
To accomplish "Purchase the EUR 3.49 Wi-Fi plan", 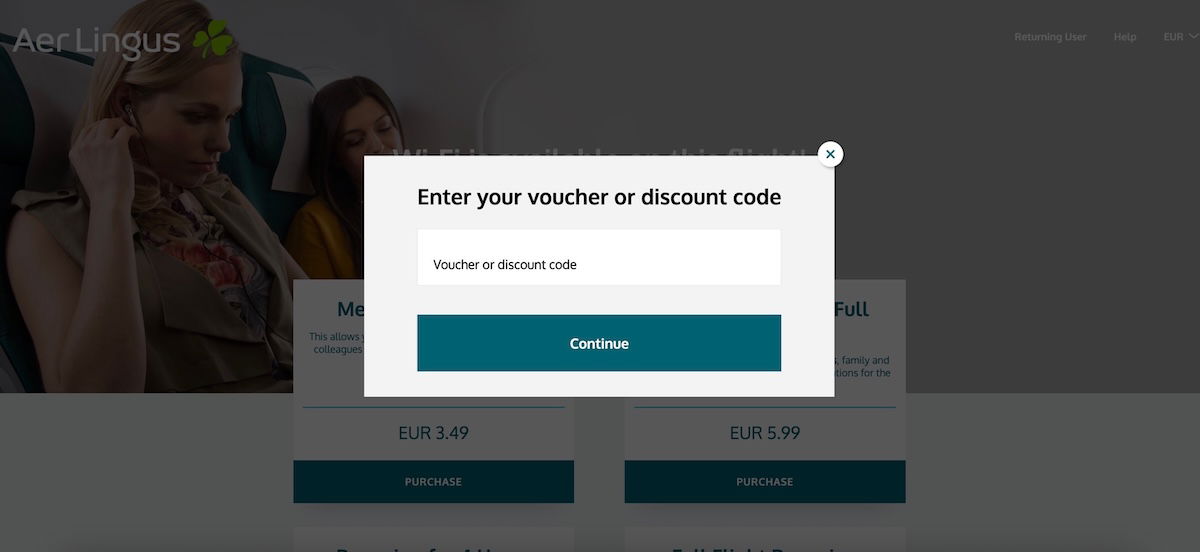I will click(x=433, y=481).
